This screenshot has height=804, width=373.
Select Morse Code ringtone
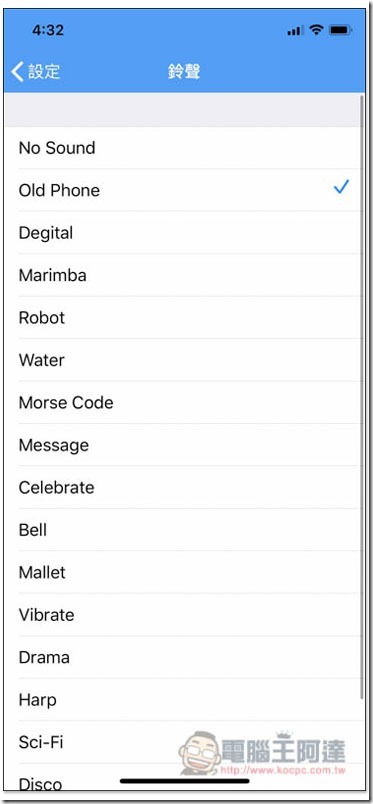coord(184,403)
